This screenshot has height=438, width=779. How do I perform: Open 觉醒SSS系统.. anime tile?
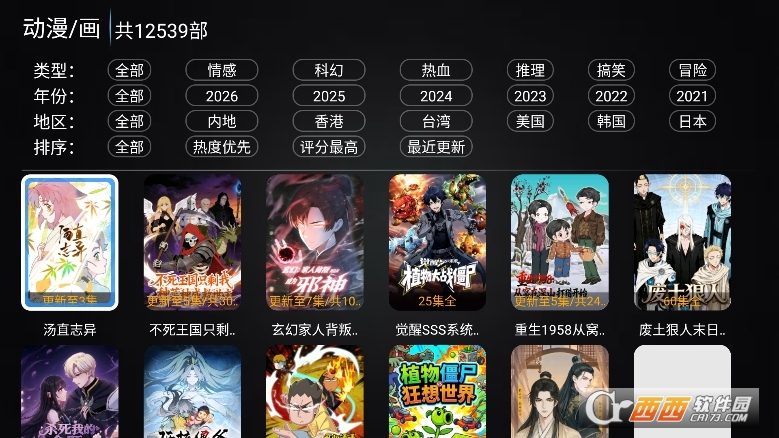click(437, 243)
